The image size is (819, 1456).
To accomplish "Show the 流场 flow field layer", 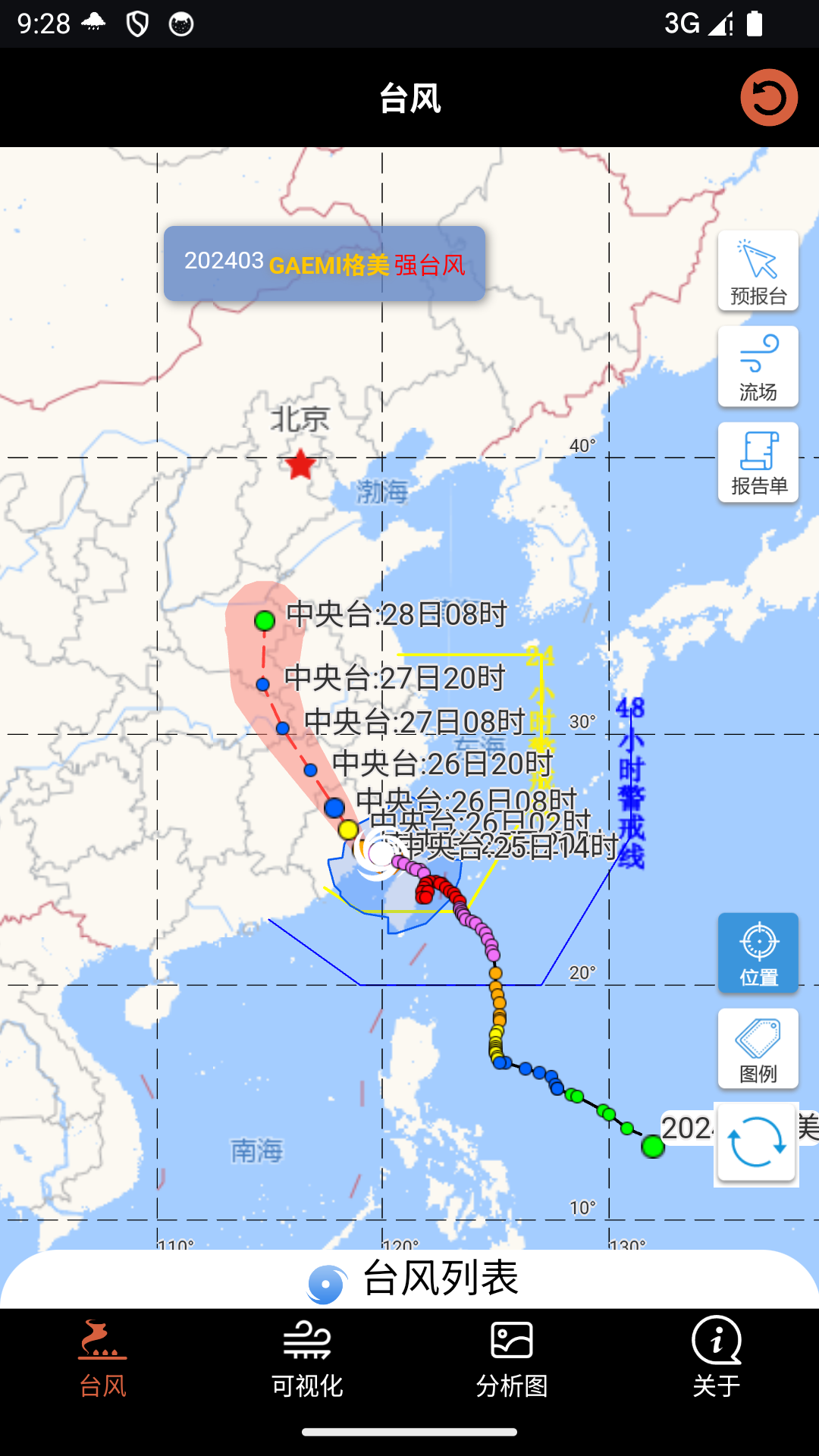I will click(758, 366).
